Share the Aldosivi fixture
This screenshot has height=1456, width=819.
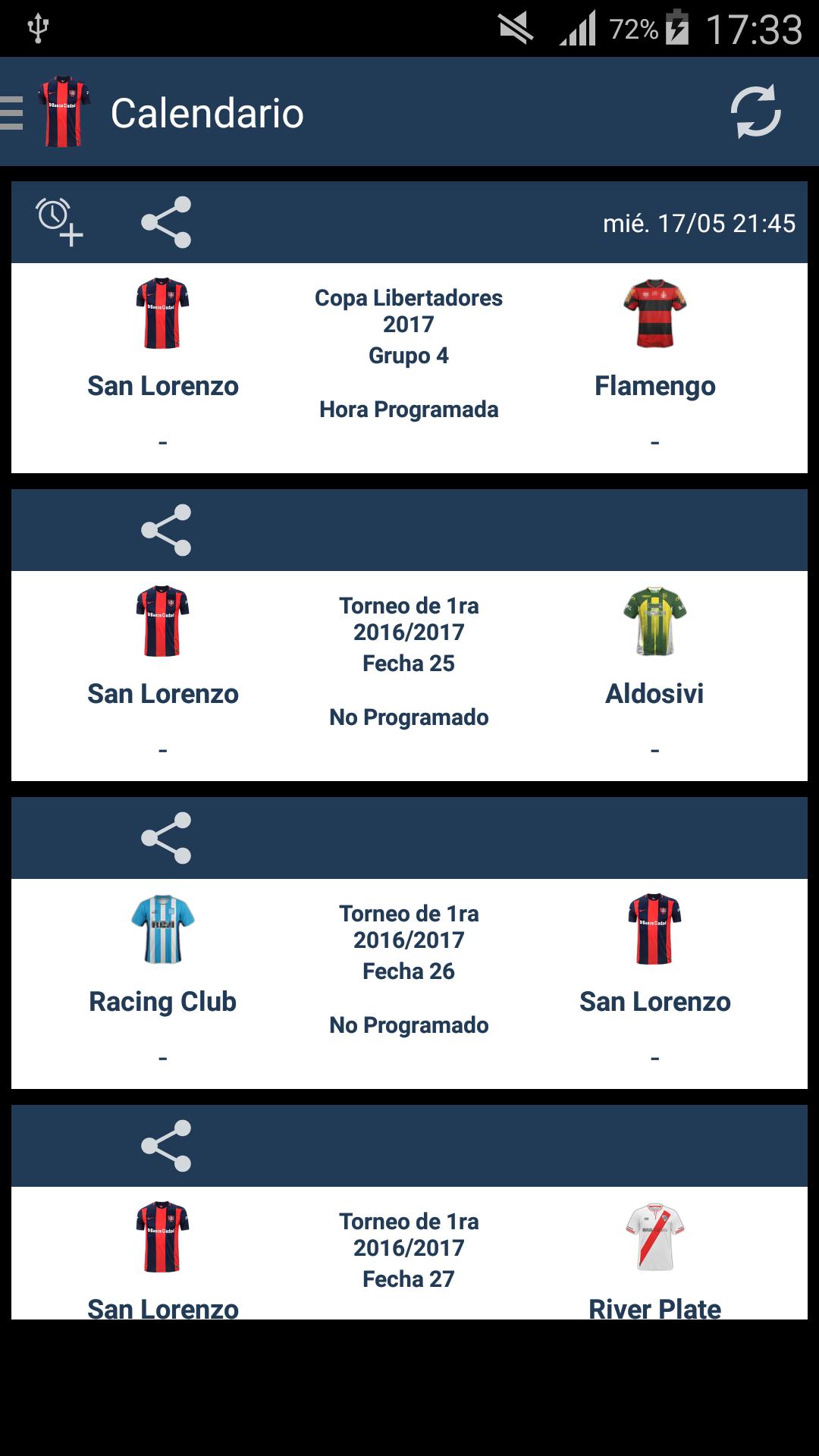tap(168, 529)
